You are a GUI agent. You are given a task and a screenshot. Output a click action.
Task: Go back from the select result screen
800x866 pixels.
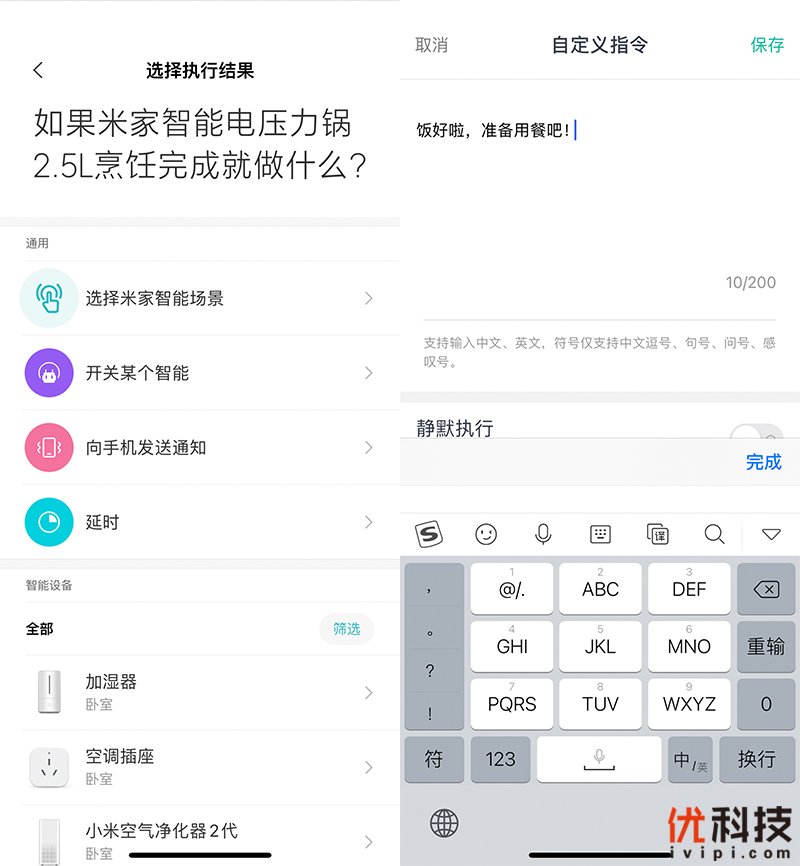(x=38, y=70)
